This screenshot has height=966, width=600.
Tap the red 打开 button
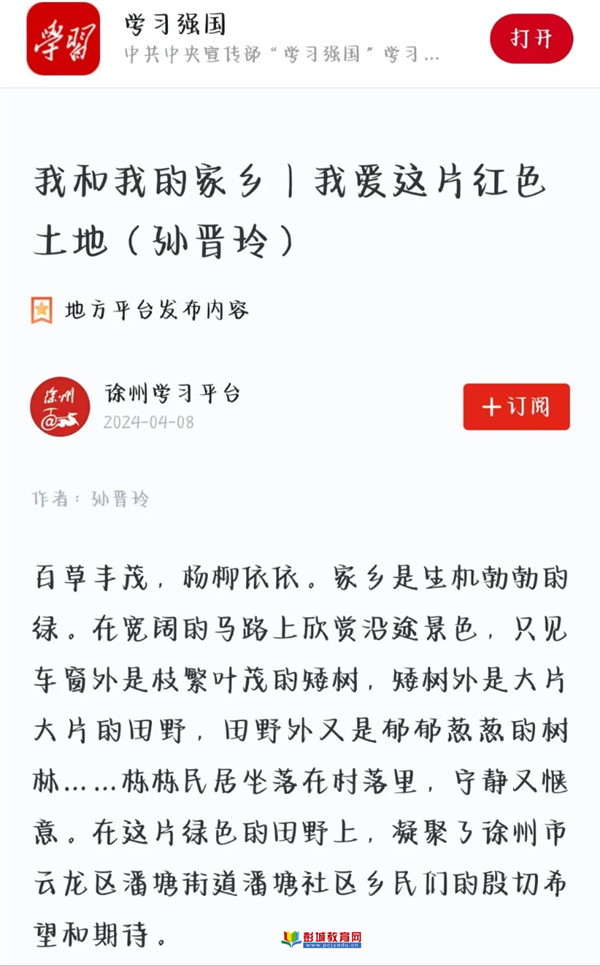[x=531, y=38]
